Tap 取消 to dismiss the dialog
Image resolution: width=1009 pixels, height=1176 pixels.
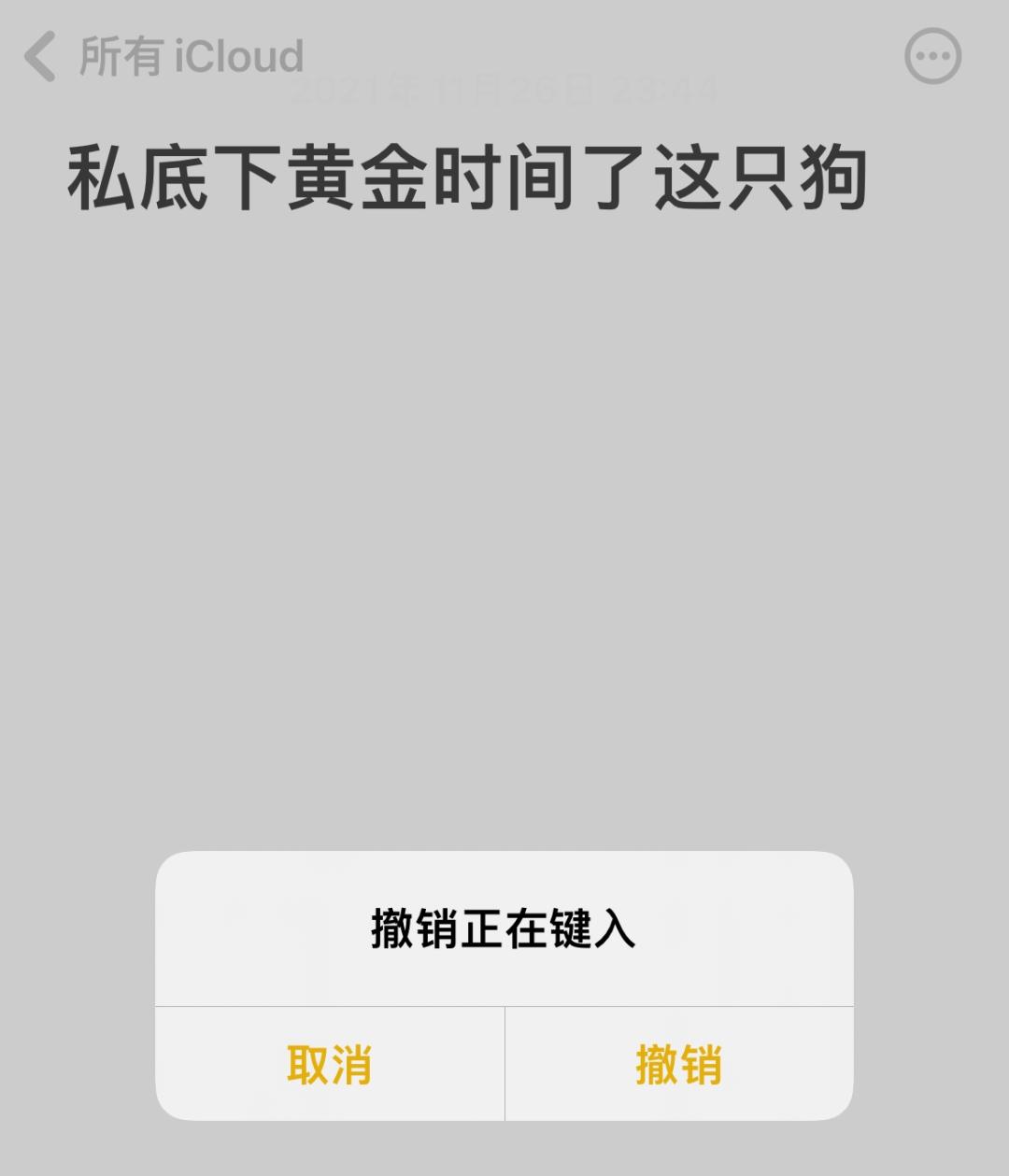coord(329,1064)
